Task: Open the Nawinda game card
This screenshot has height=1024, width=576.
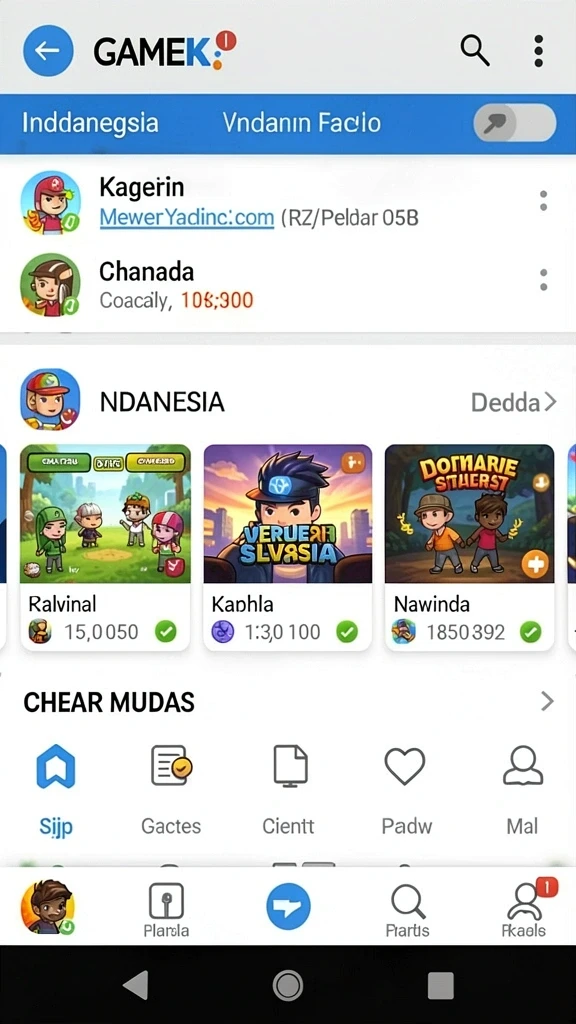Action: 469,547
